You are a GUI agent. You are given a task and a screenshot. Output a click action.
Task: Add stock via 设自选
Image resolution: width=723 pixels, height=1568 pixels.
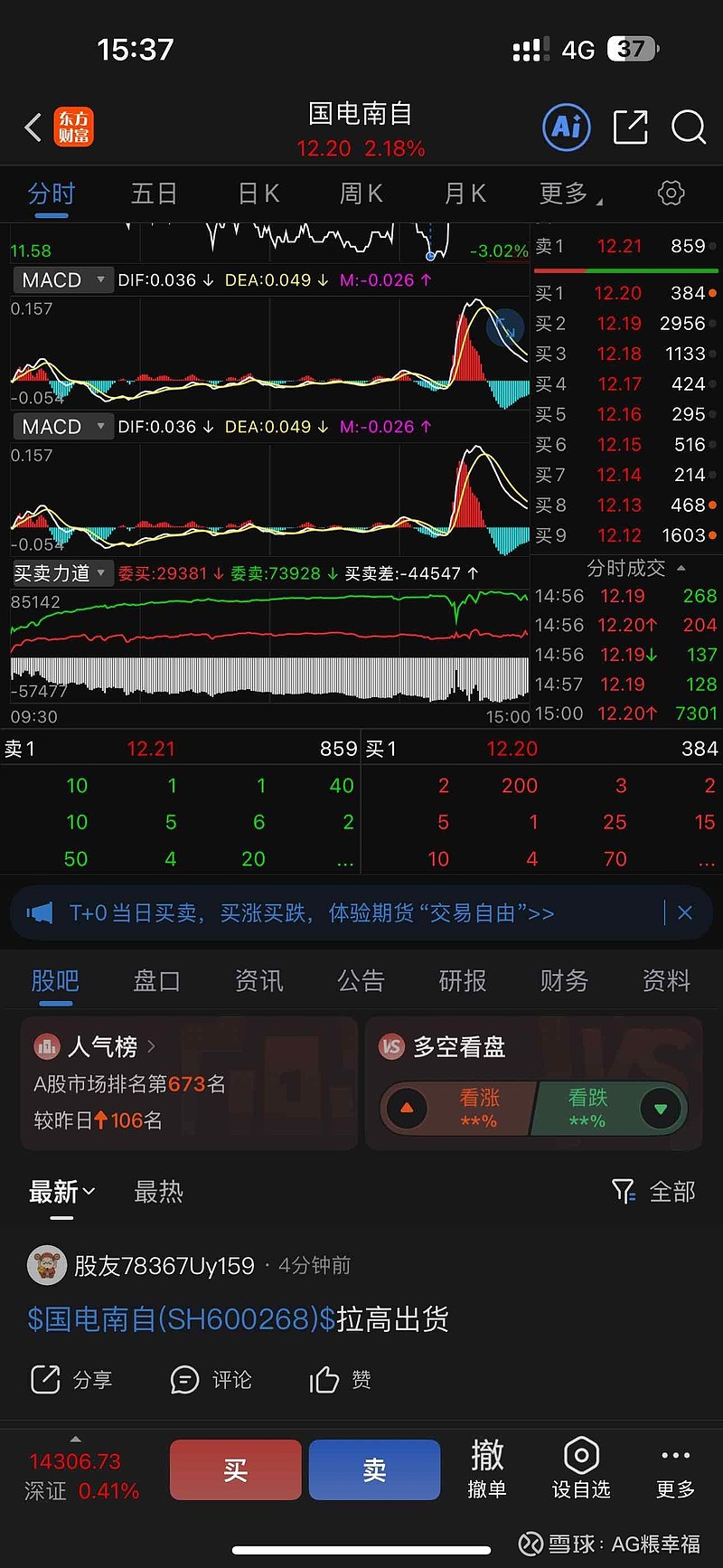[581, 1470]
